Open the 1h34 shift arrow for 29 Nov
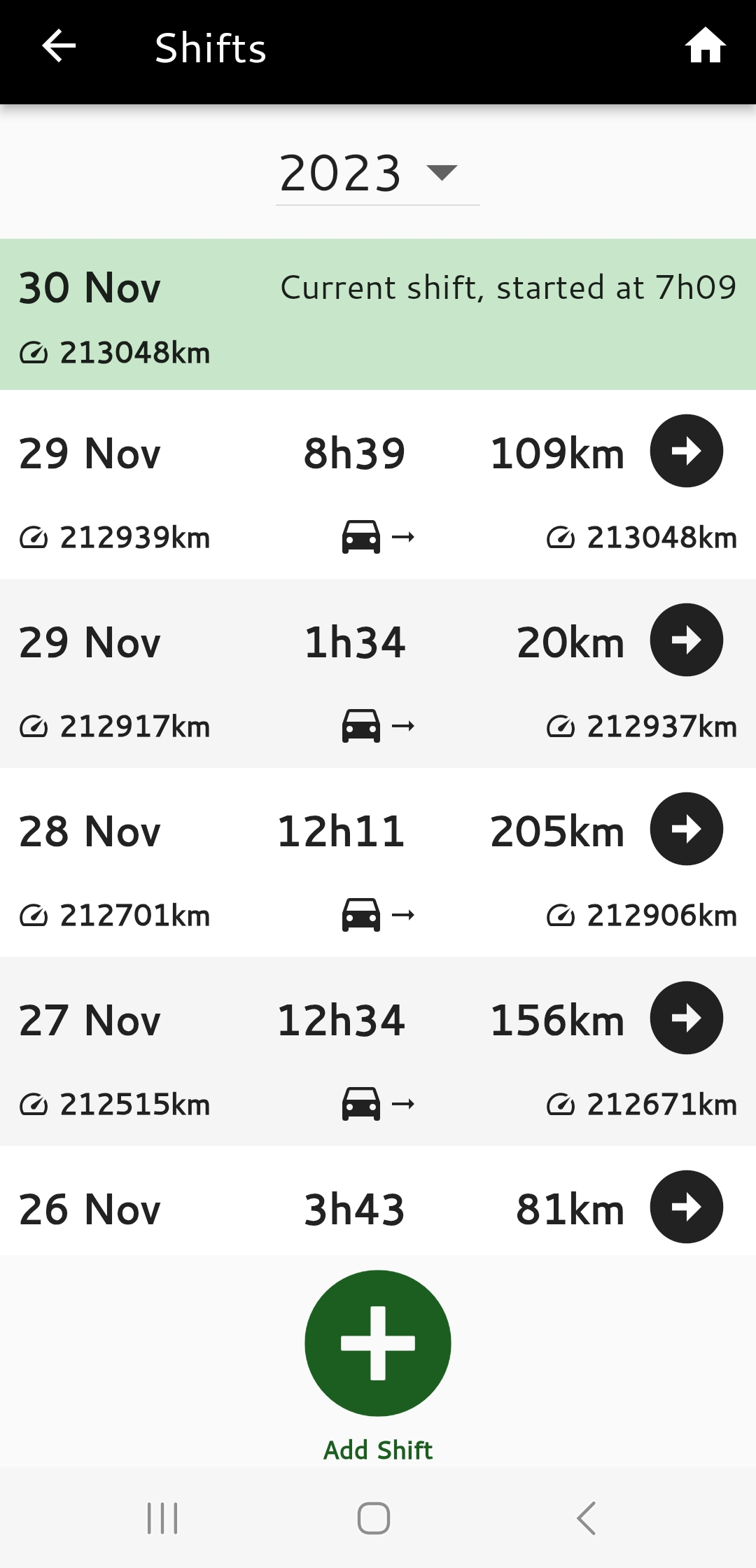 pos(686,640)
